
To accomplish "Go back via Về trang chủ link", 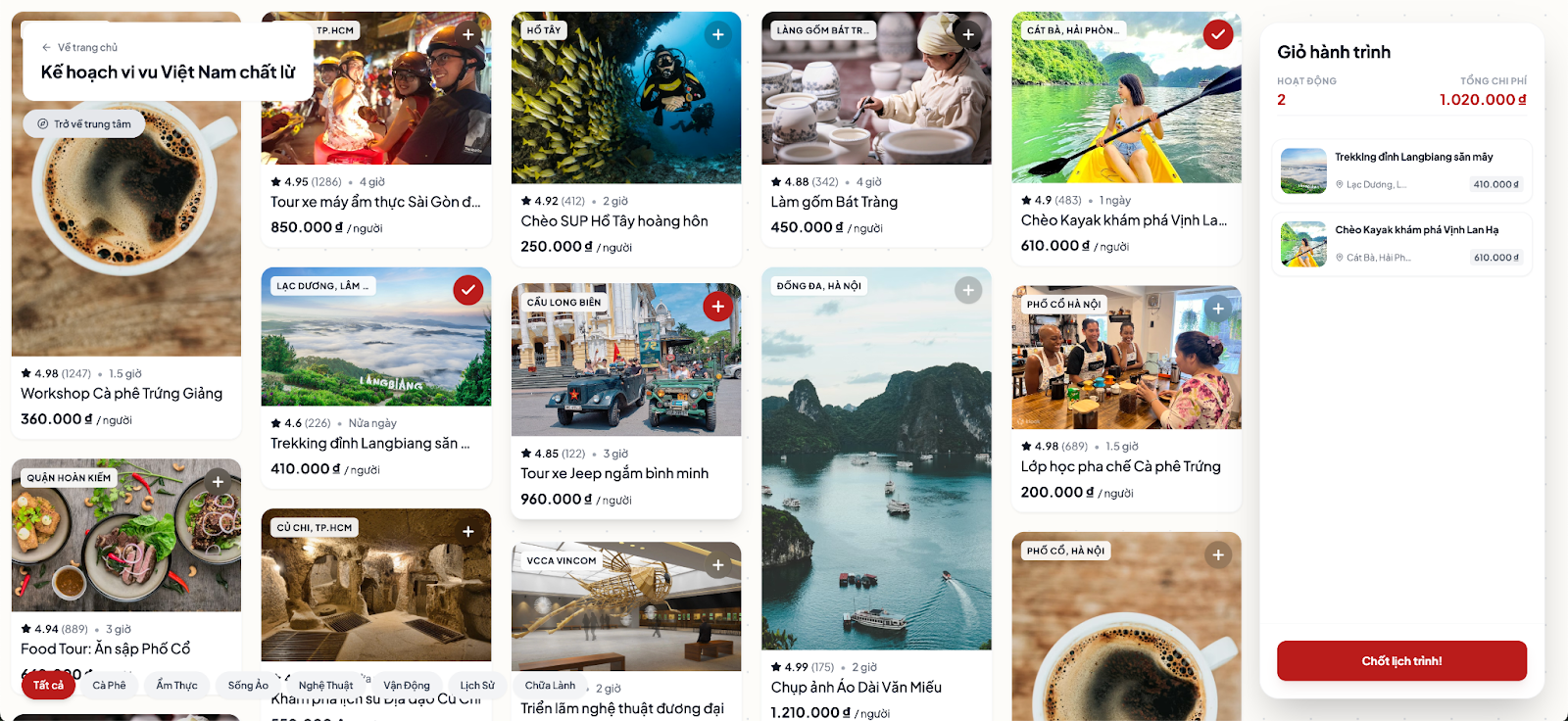I will point(79,47).
